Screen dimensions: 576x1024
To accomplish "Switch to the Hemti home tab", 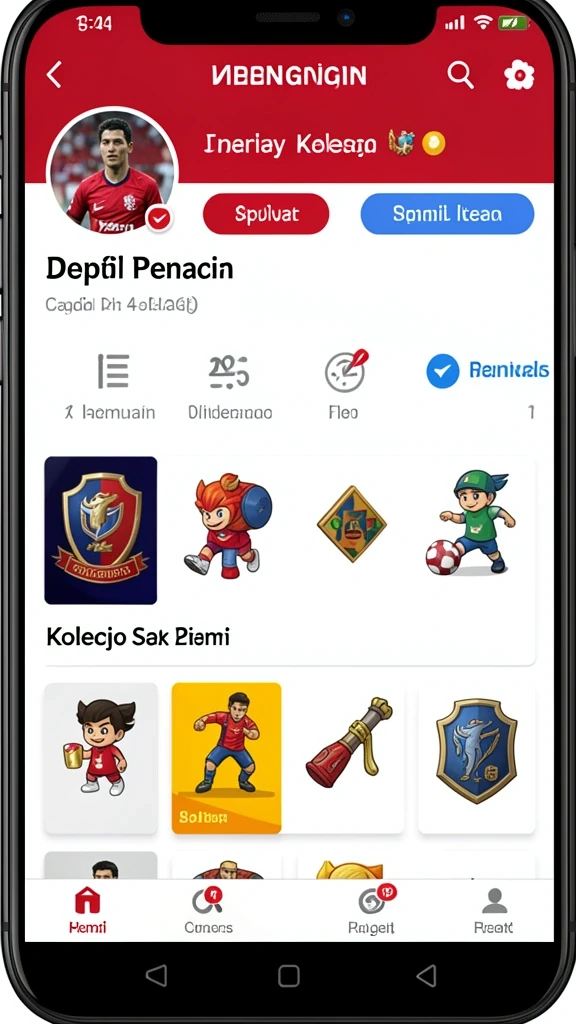I will [x=88, y=910].
